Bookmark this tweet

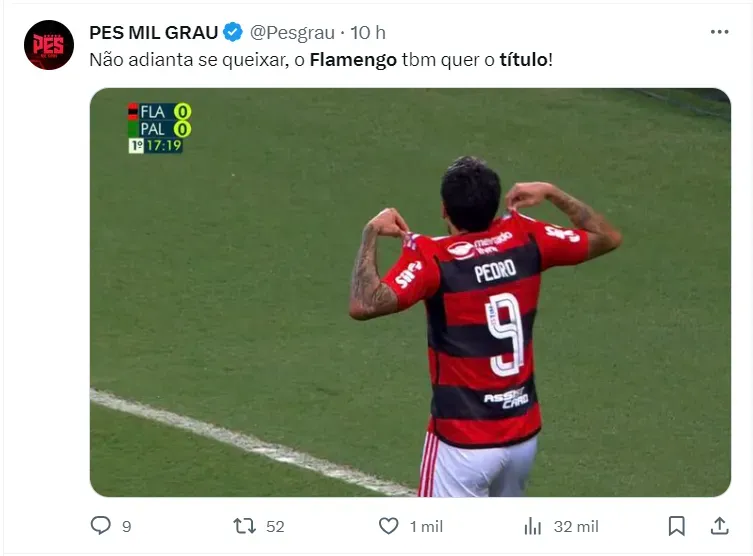[676, 525]
